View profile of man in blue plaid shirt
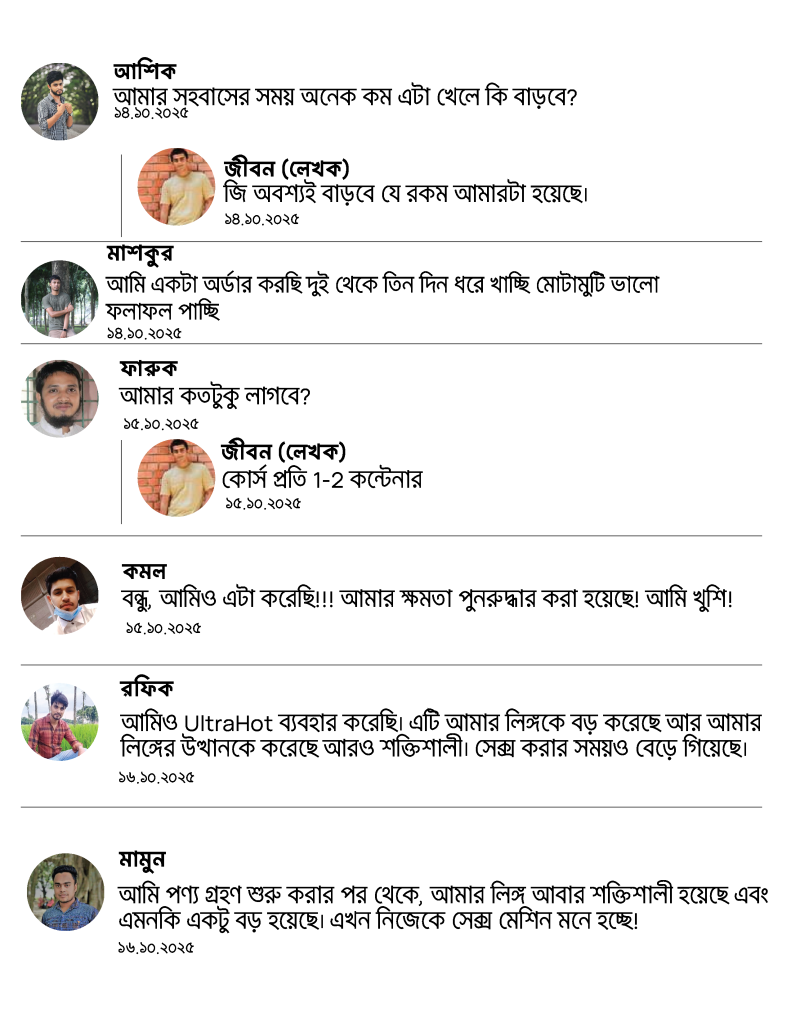The height and width of the screenshot is (1024, 791). [65, 891]
